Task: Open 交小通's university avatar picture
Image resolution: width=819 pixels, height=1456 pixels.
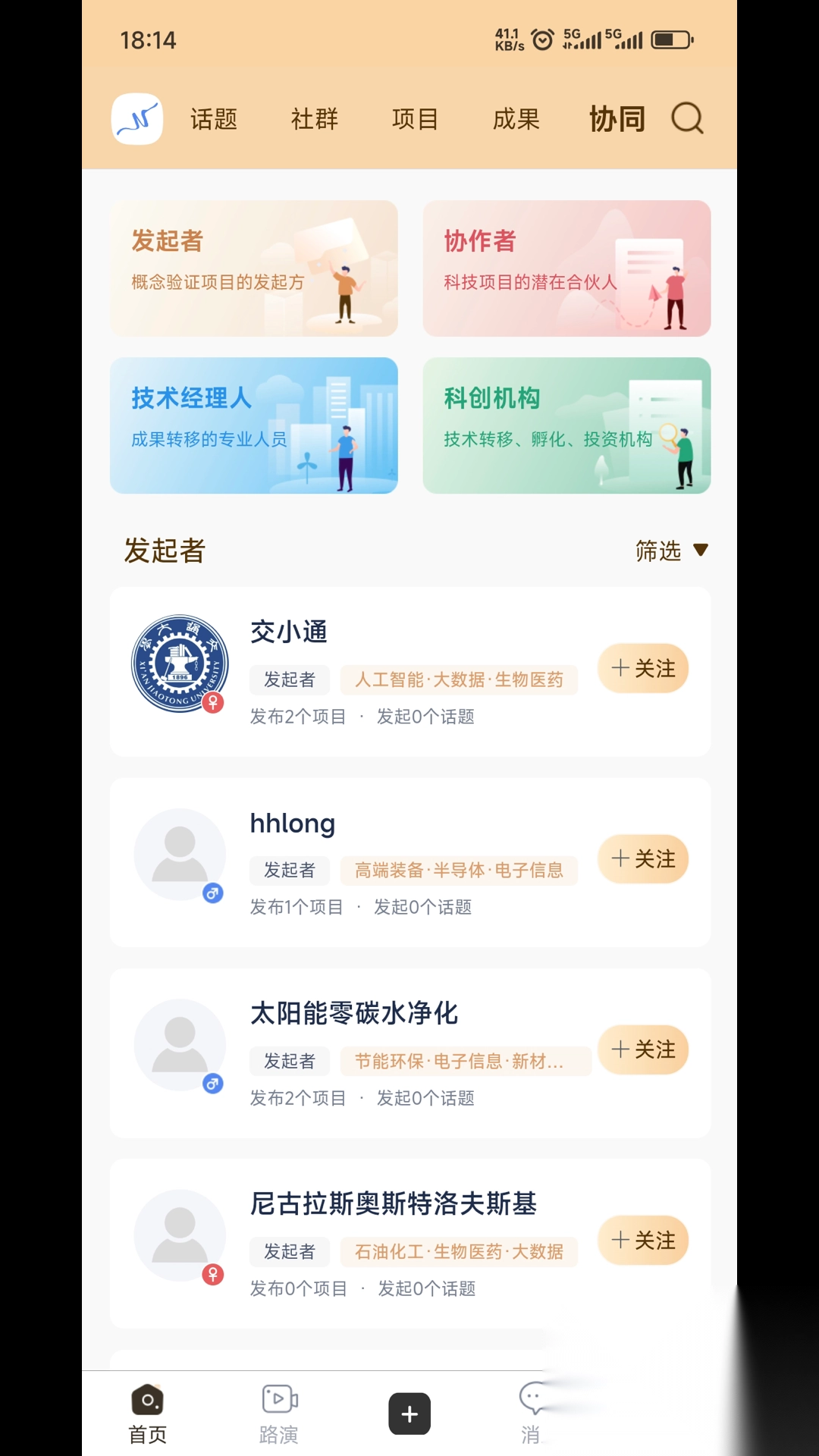Action: pyautogui.click(x=180, y=662)
